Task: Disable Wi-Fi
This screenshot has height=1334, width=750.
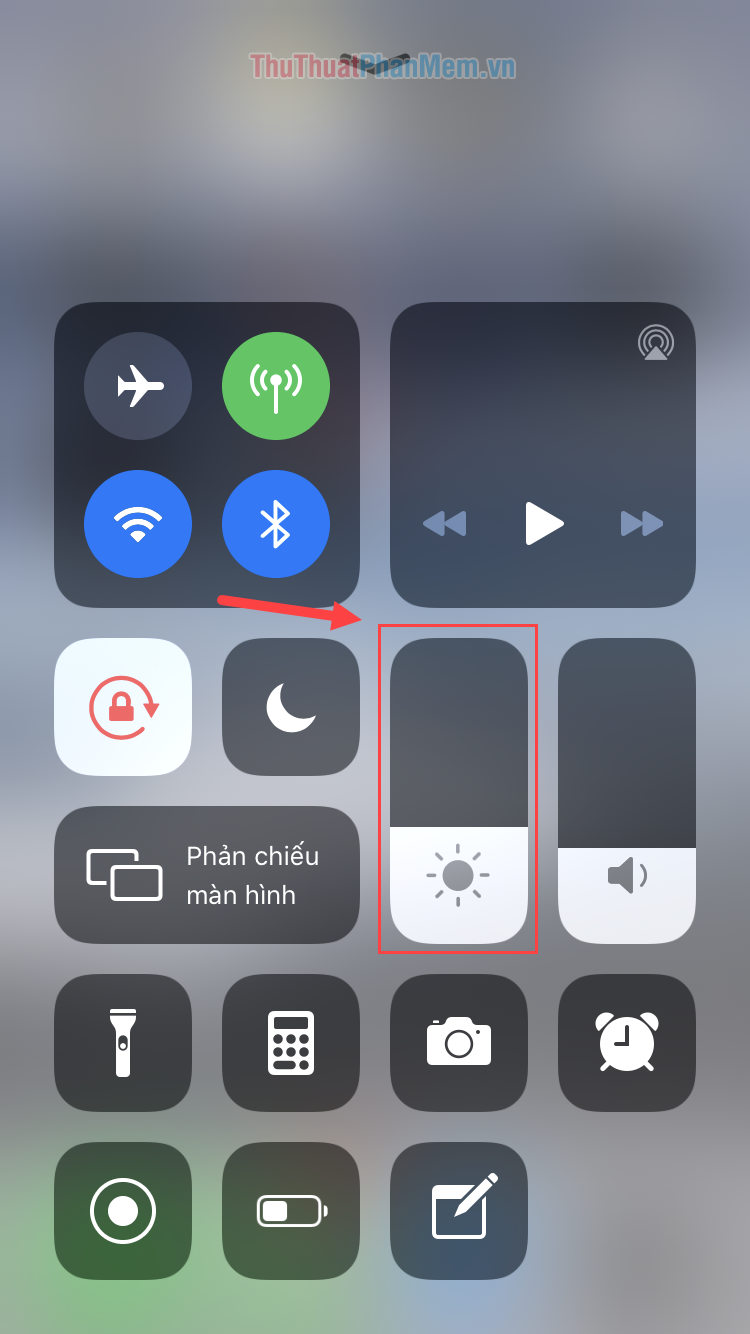Action: coord(138,524)
